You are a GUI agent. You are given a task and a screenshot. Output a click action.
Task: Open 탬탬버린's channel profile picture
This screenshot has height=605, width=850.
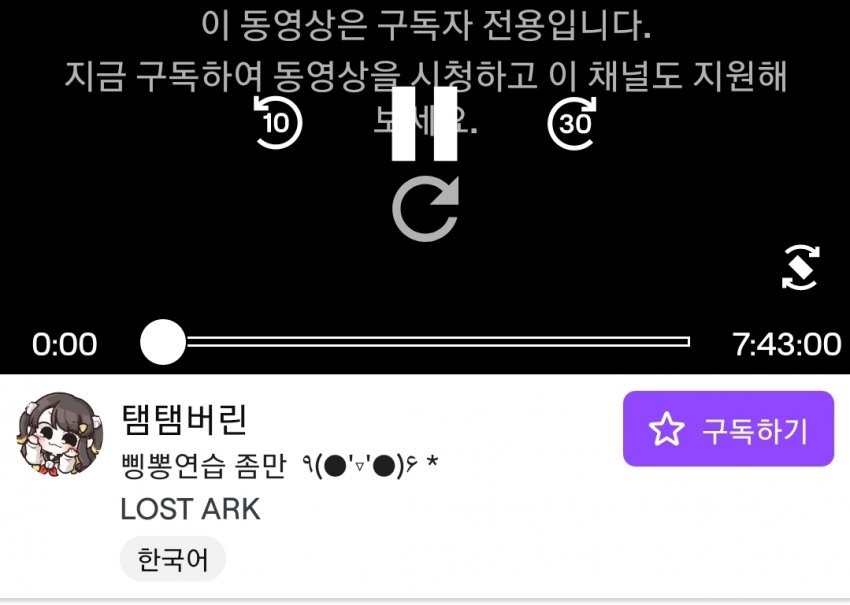tap(60, 434)
